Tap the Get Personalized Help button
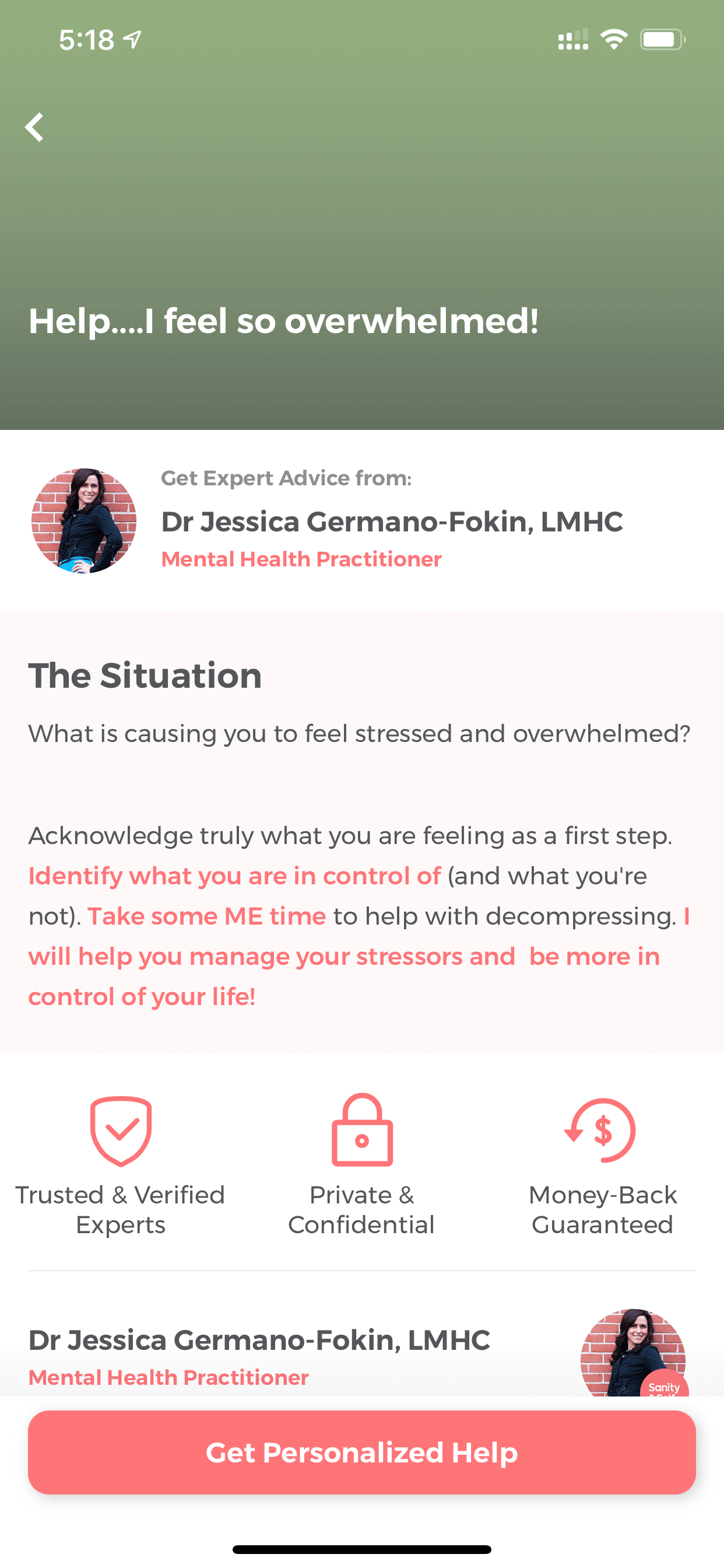 (x=362, y=1452)
